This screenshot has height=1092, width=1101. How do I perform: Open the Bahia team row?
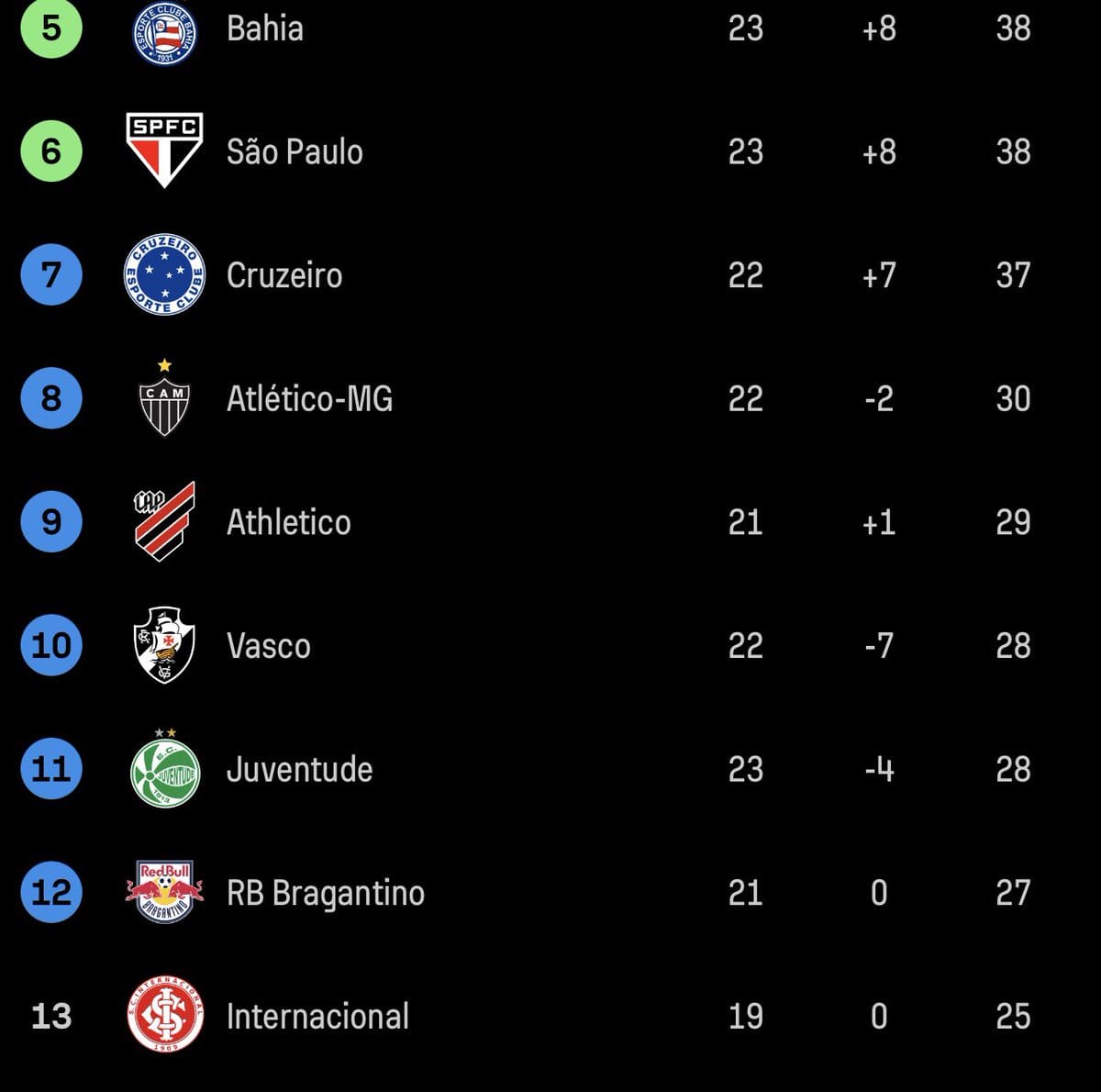(265, 28)
